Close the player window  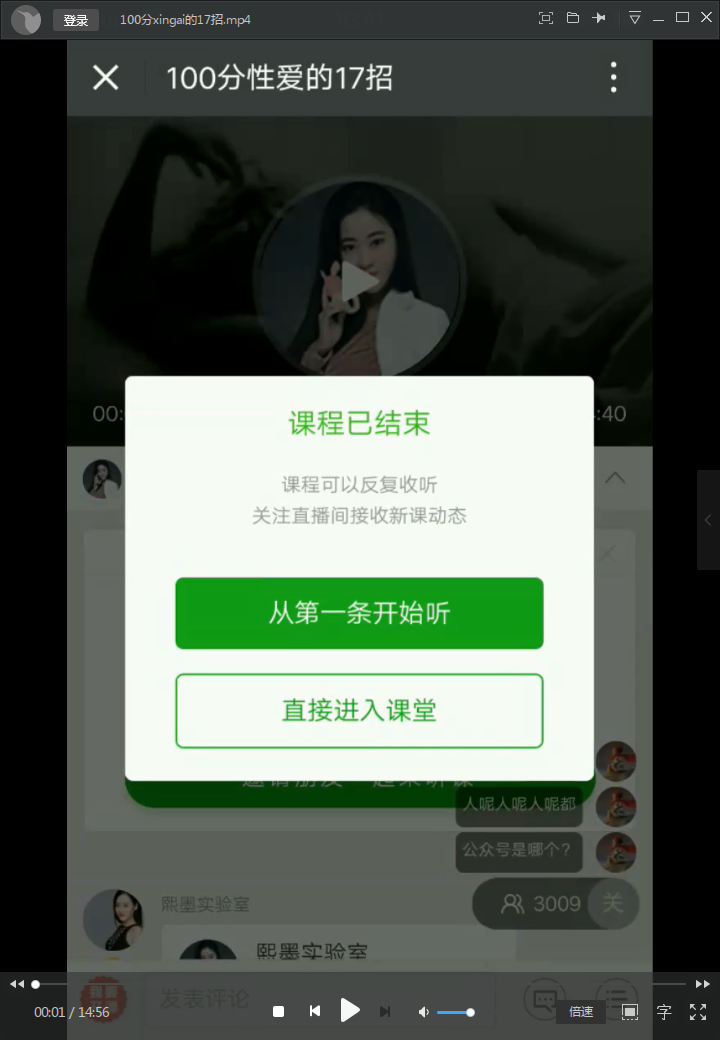[705, 18]
